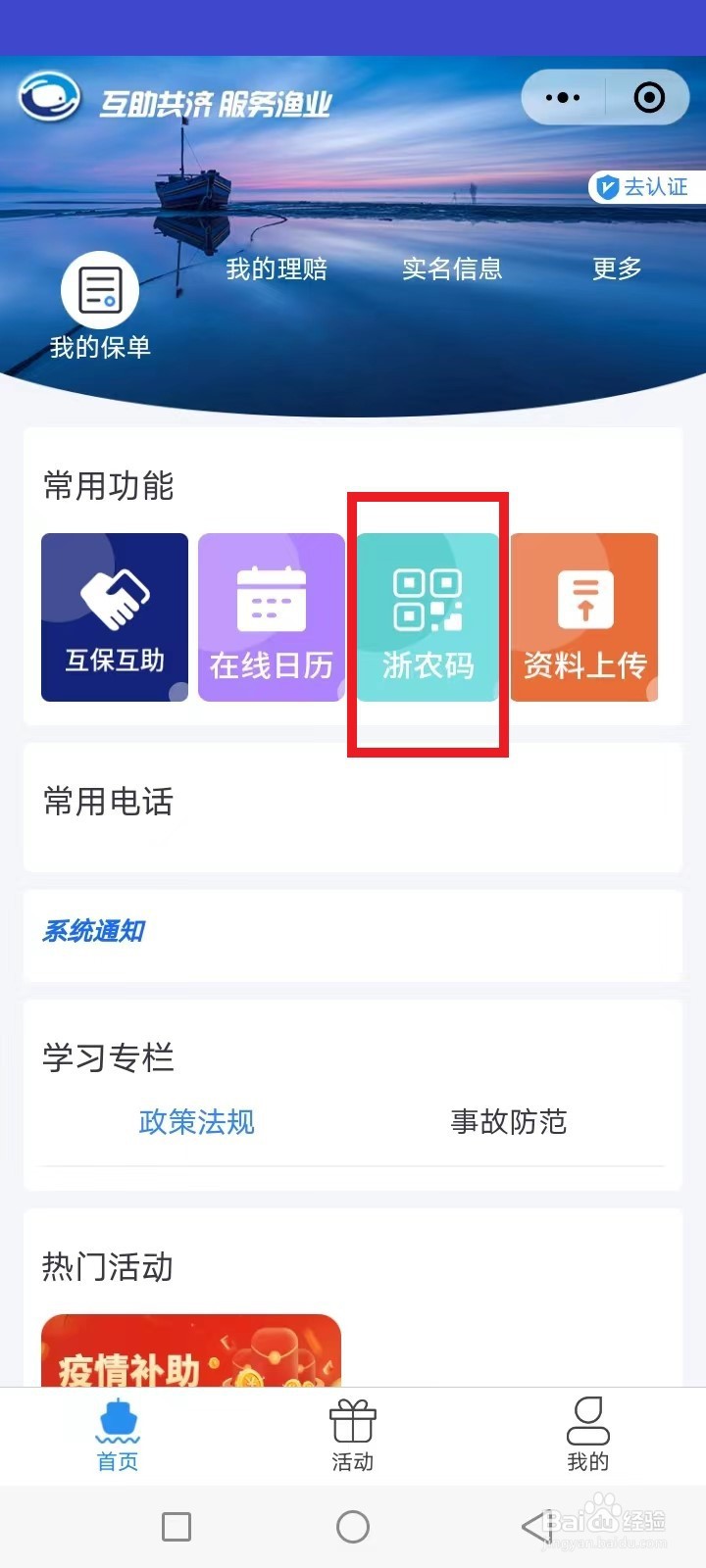Open the 在线日历 calendar icon
Screen dimensions: 706x1568
click(x=271, y=617)
